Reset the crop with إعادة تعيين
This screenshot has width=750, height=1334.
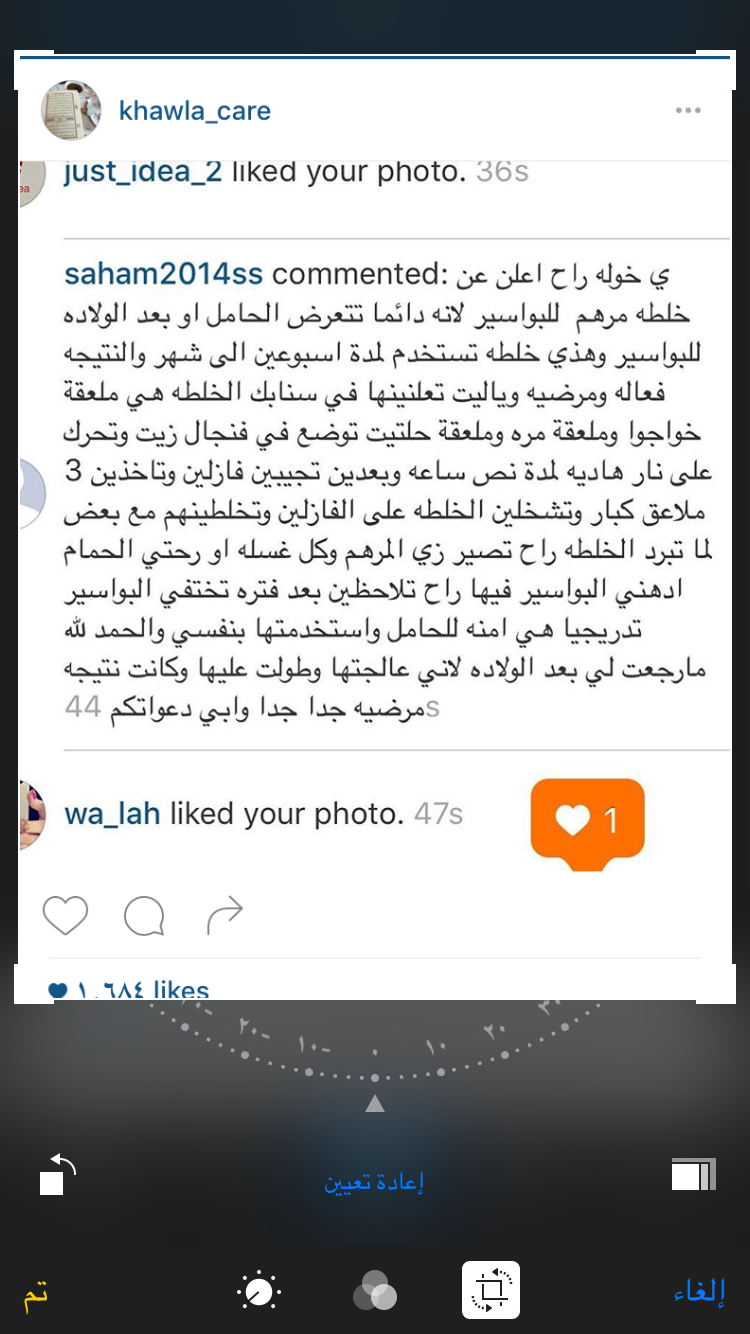pos(374,1182)
